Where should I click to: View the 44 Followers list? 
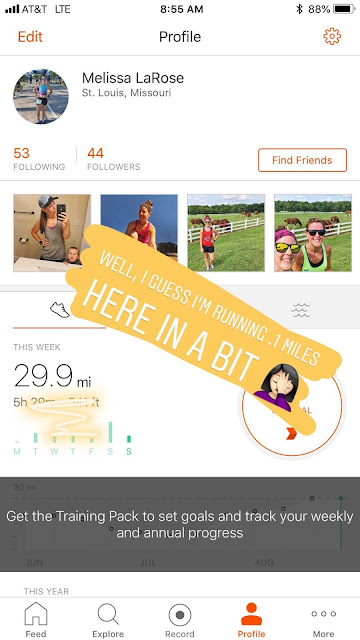(x=113, y=159)
